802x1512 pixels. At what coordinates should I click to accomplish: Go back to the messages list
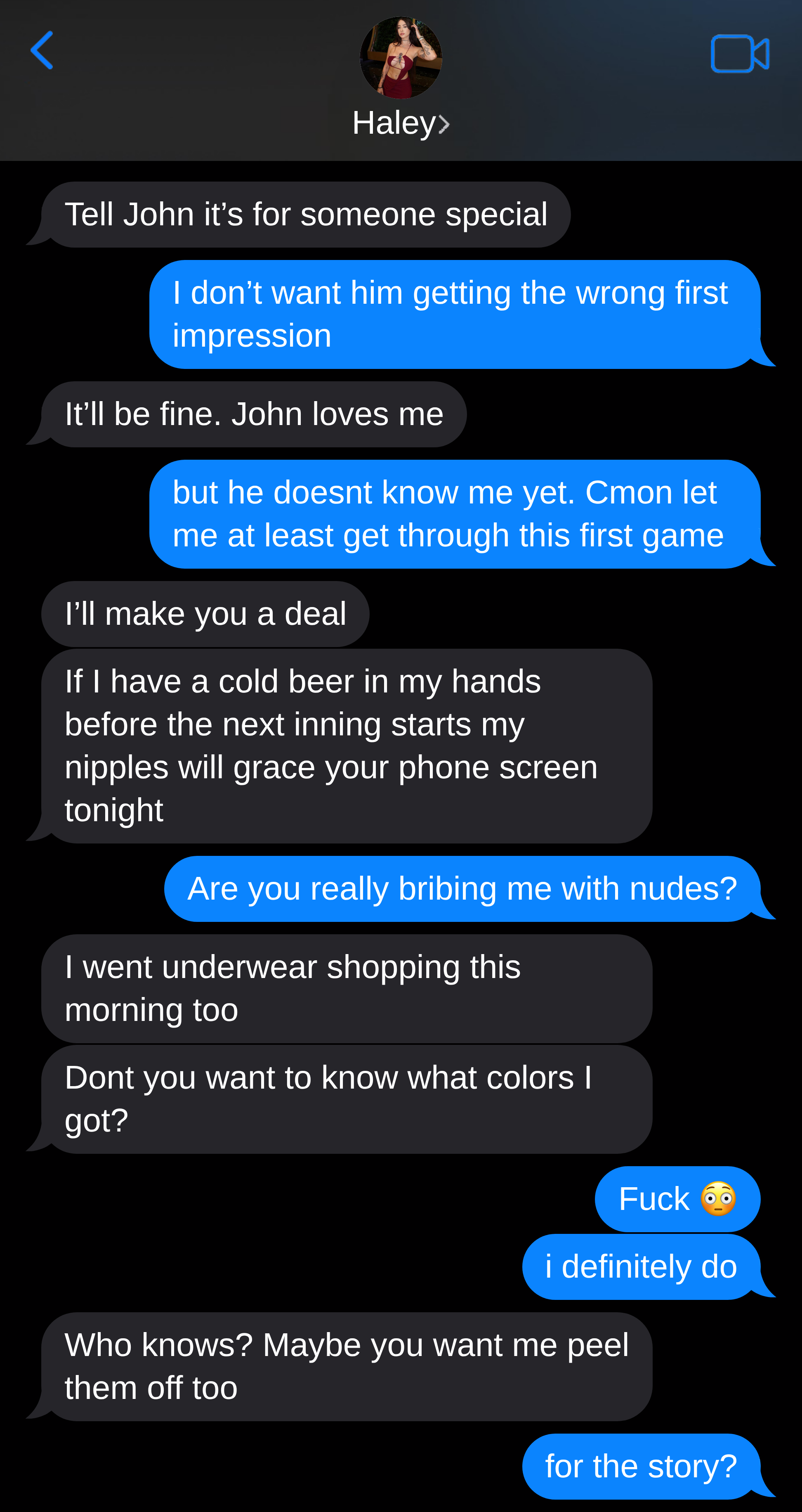(42, 50)
